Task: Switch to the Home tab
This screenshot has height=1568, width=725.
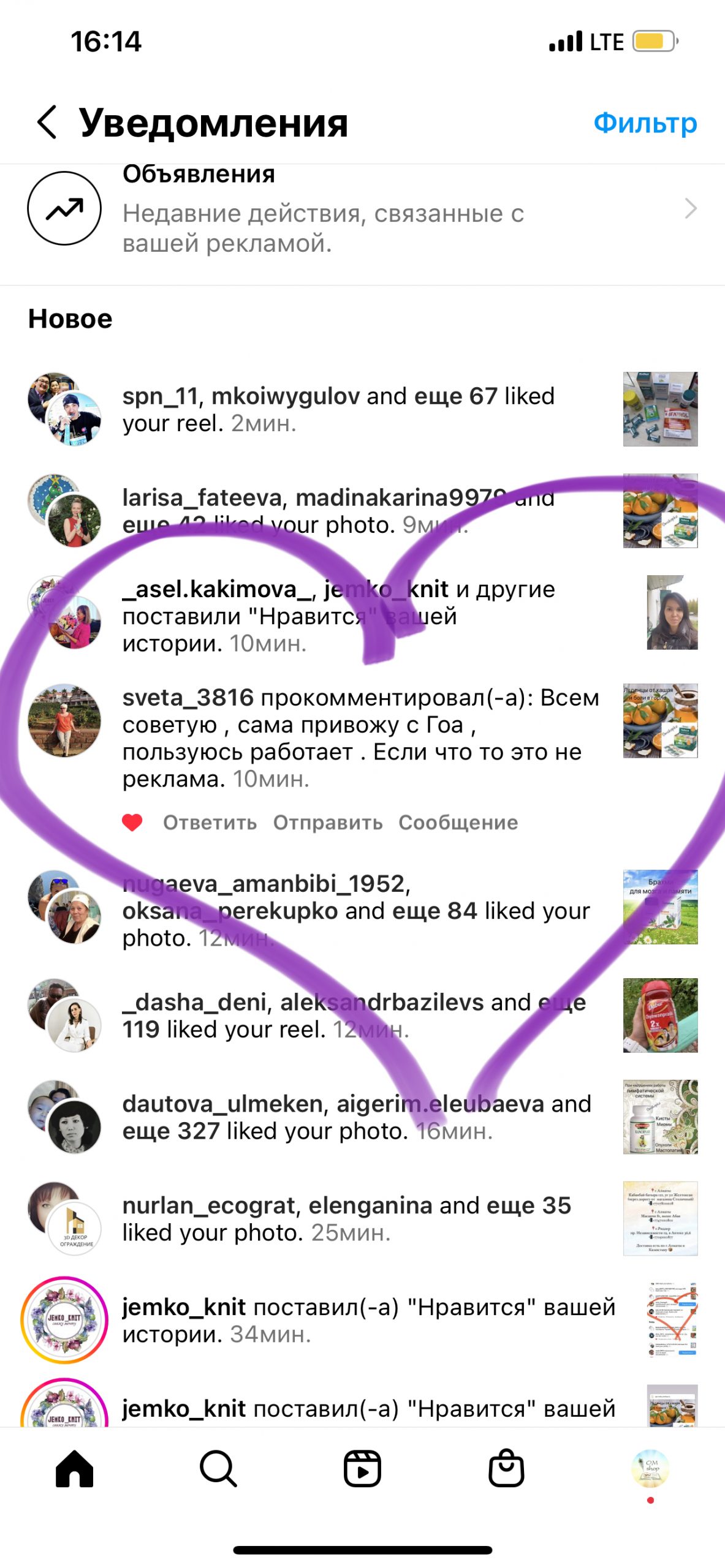Action: 74,1468
